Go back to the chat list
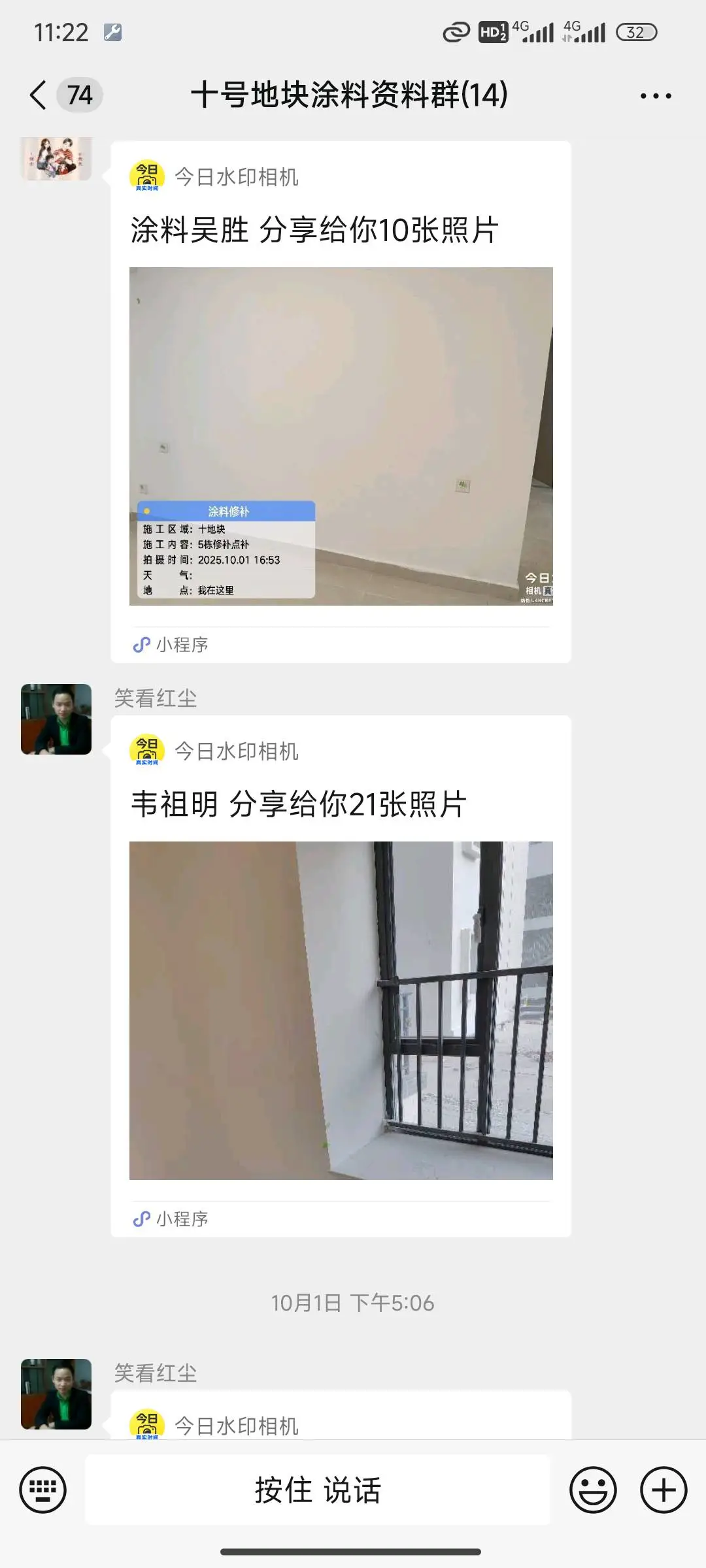Image resolution: width=706 pixels, height=1568 pixels. (39, 95)
